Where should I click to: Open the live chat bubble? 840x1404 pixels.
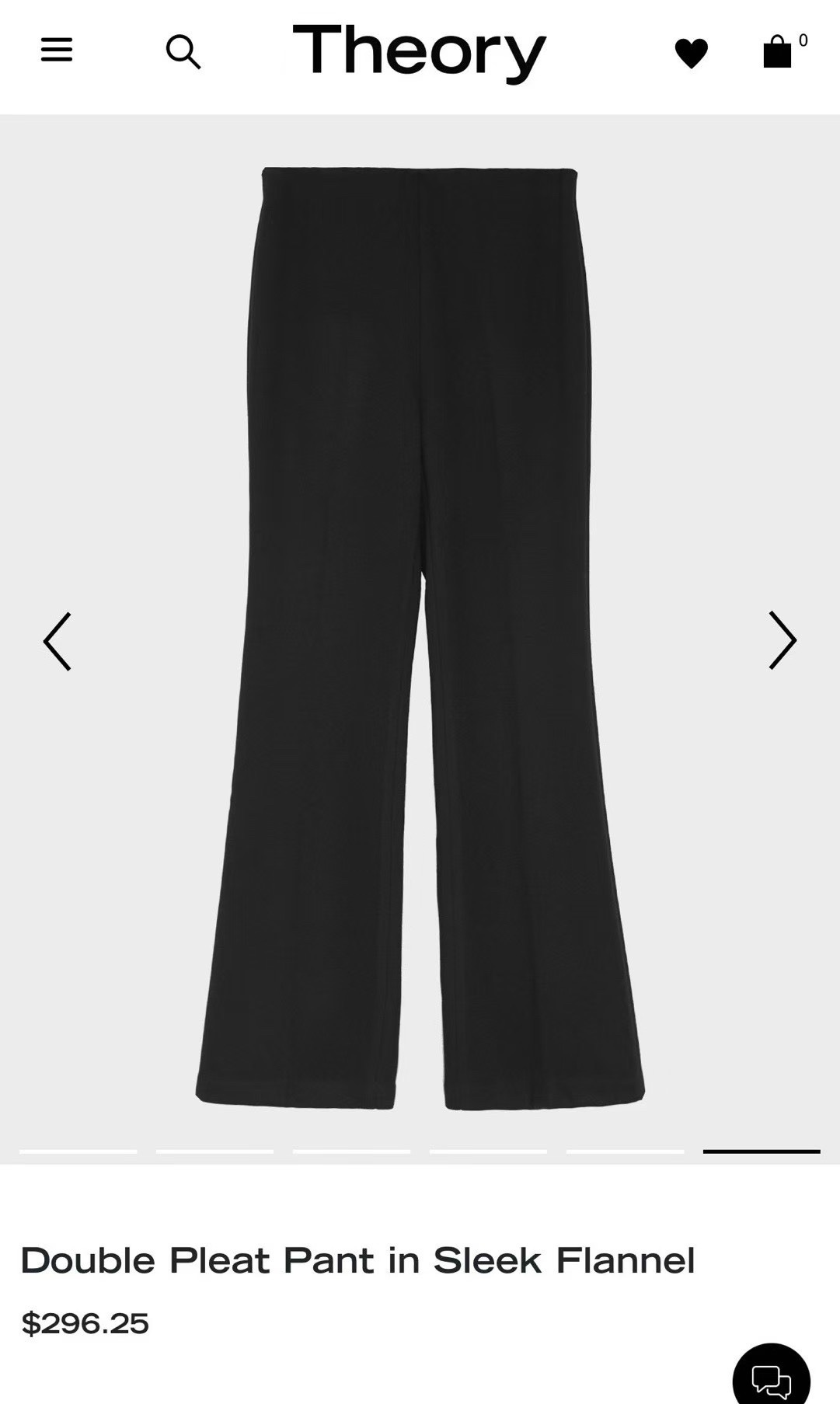coord(771,1378)
